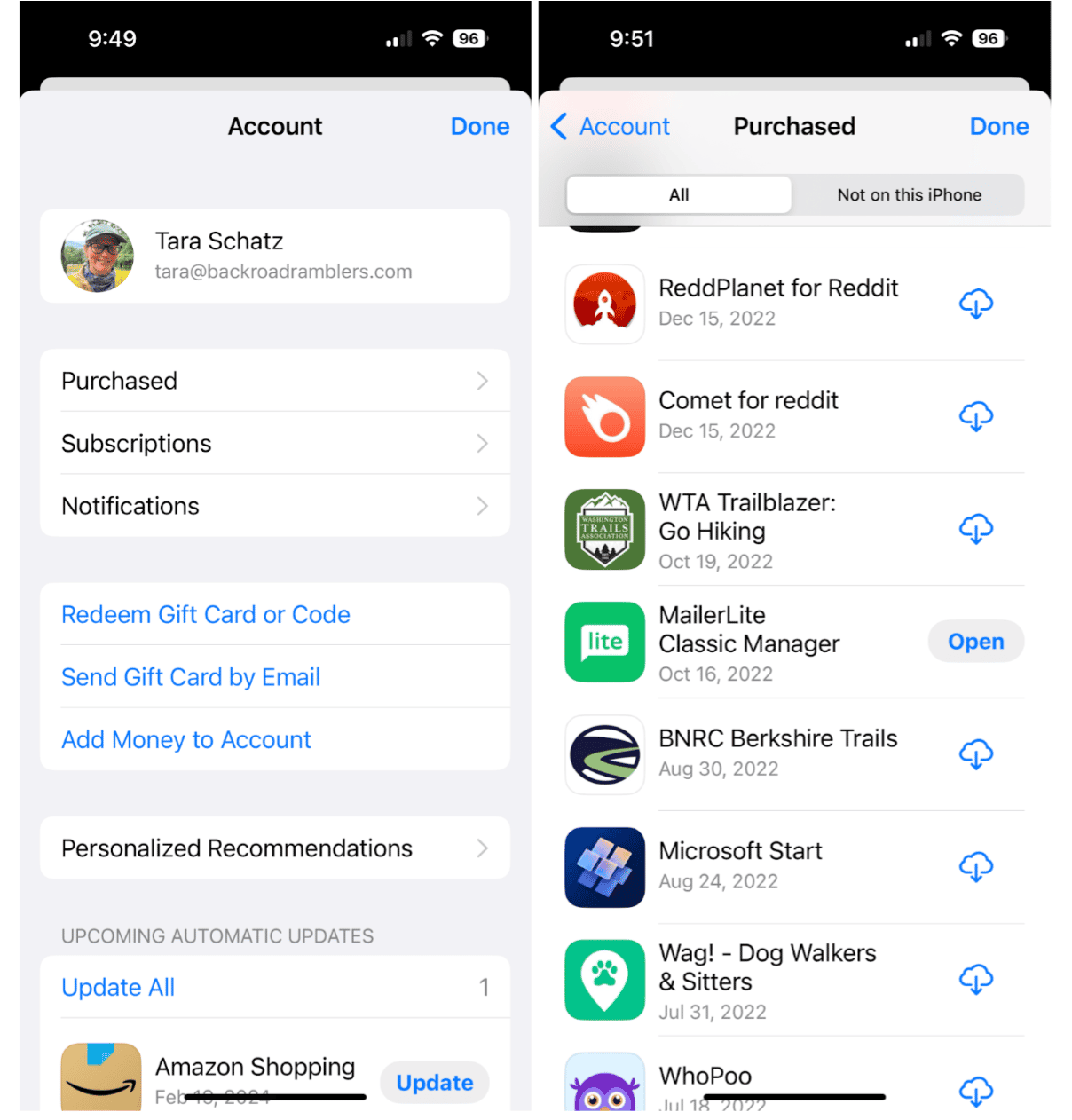Switch to the Not on this iPhone tab

(909, 194)
